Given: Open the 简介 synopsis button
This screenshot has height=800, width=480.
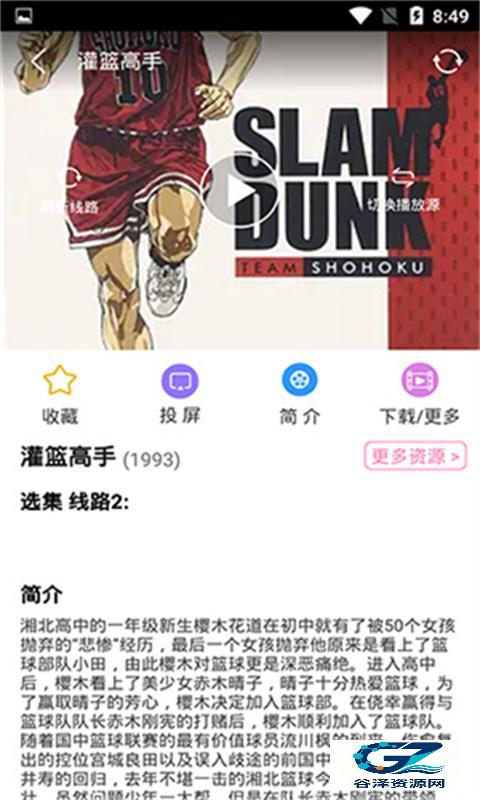Looking at the screenshot, I should 300,394.
